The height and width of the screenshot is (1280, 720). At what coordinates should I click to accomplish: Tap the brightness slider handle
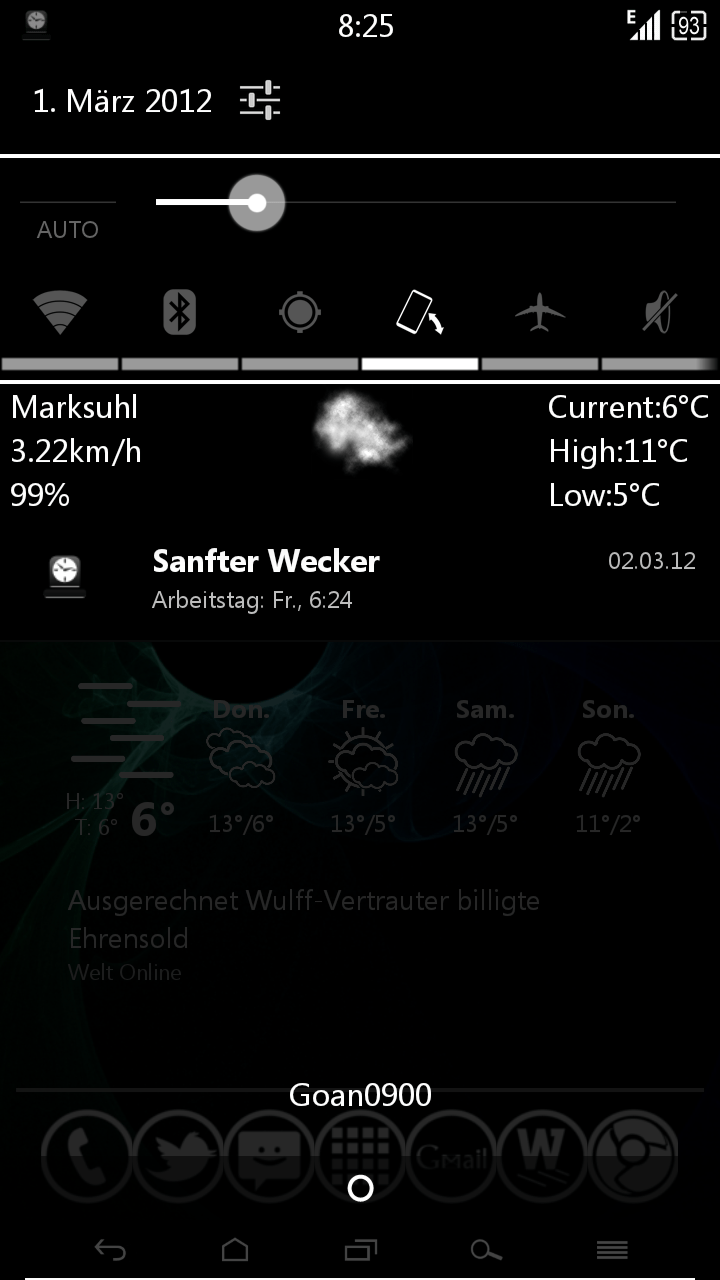click(x=257, y=203)
